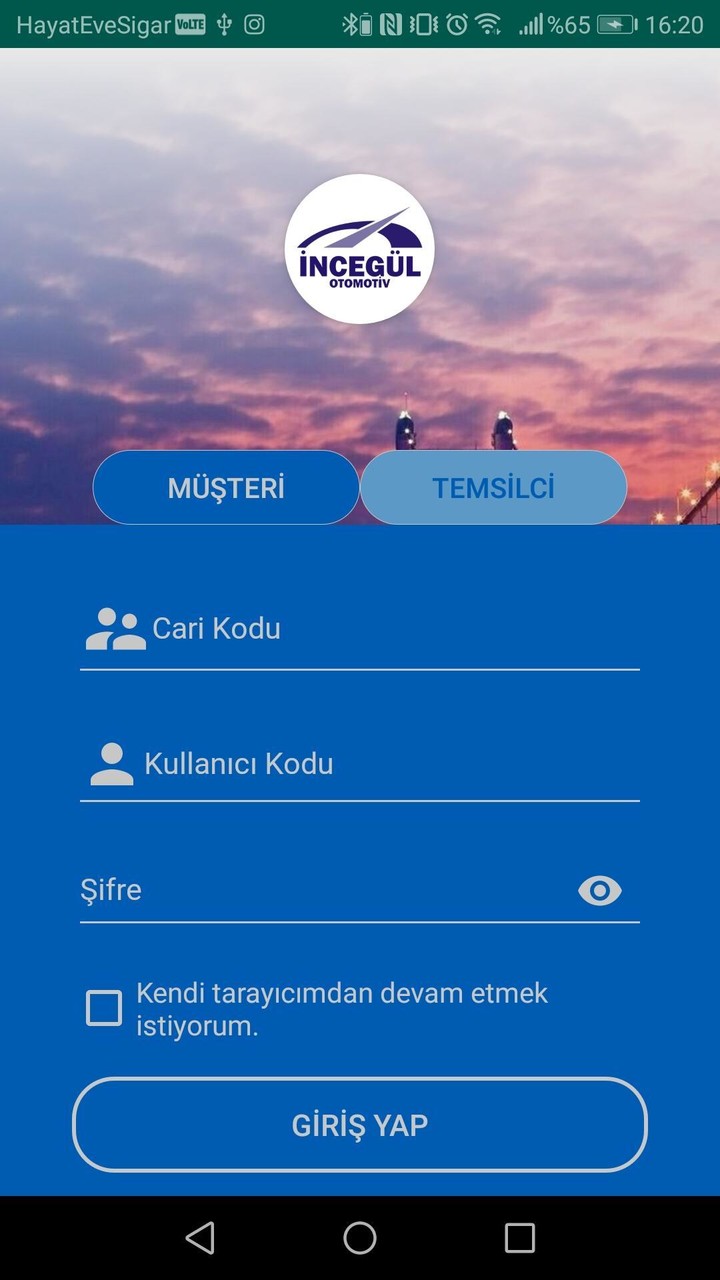Check the vibrate mode icon in status bar
This screenshot has width=720, height=1280.
pyautogui.click(x=426, y=23)
